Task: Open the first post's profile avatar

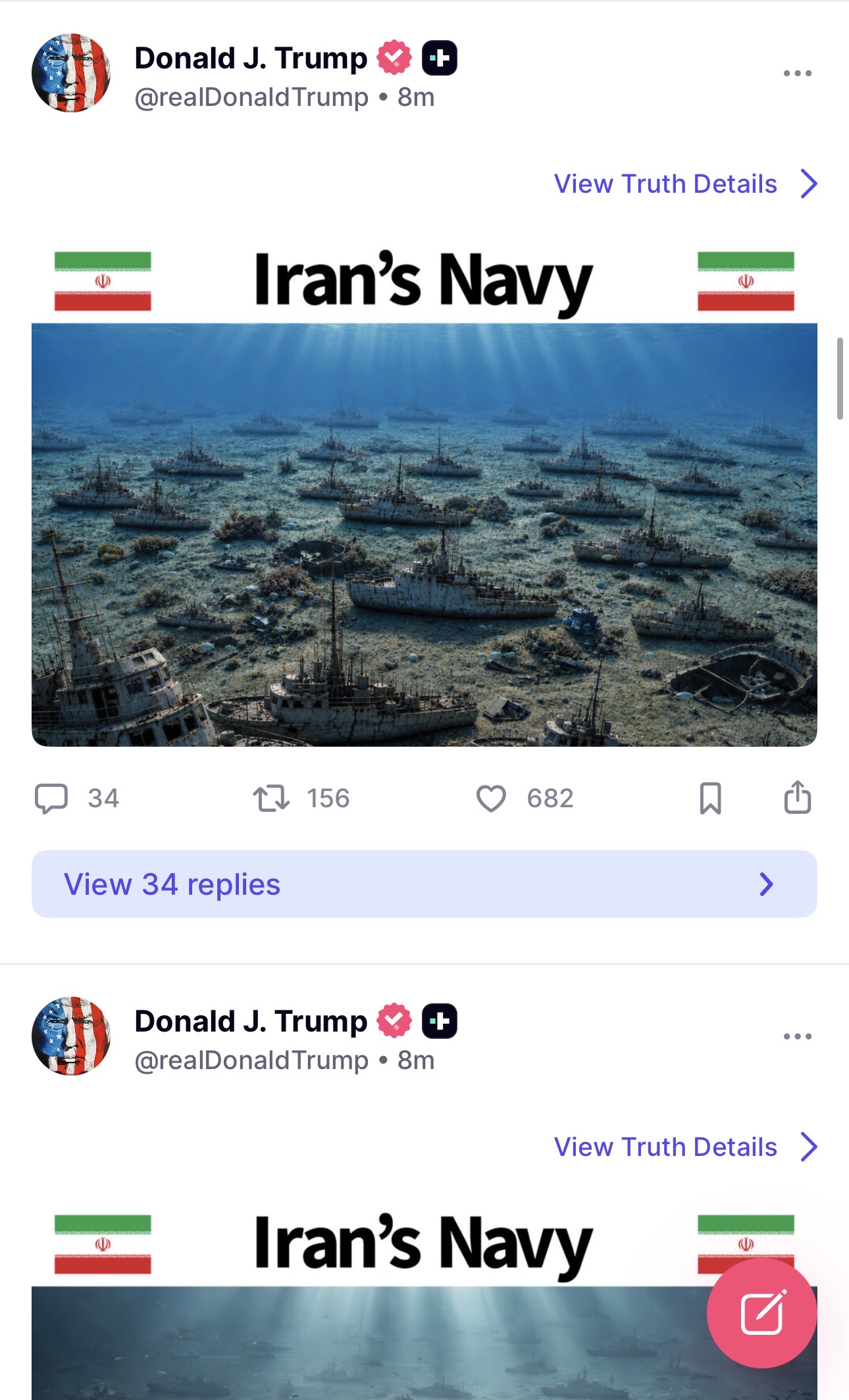Action: point(71,73)
